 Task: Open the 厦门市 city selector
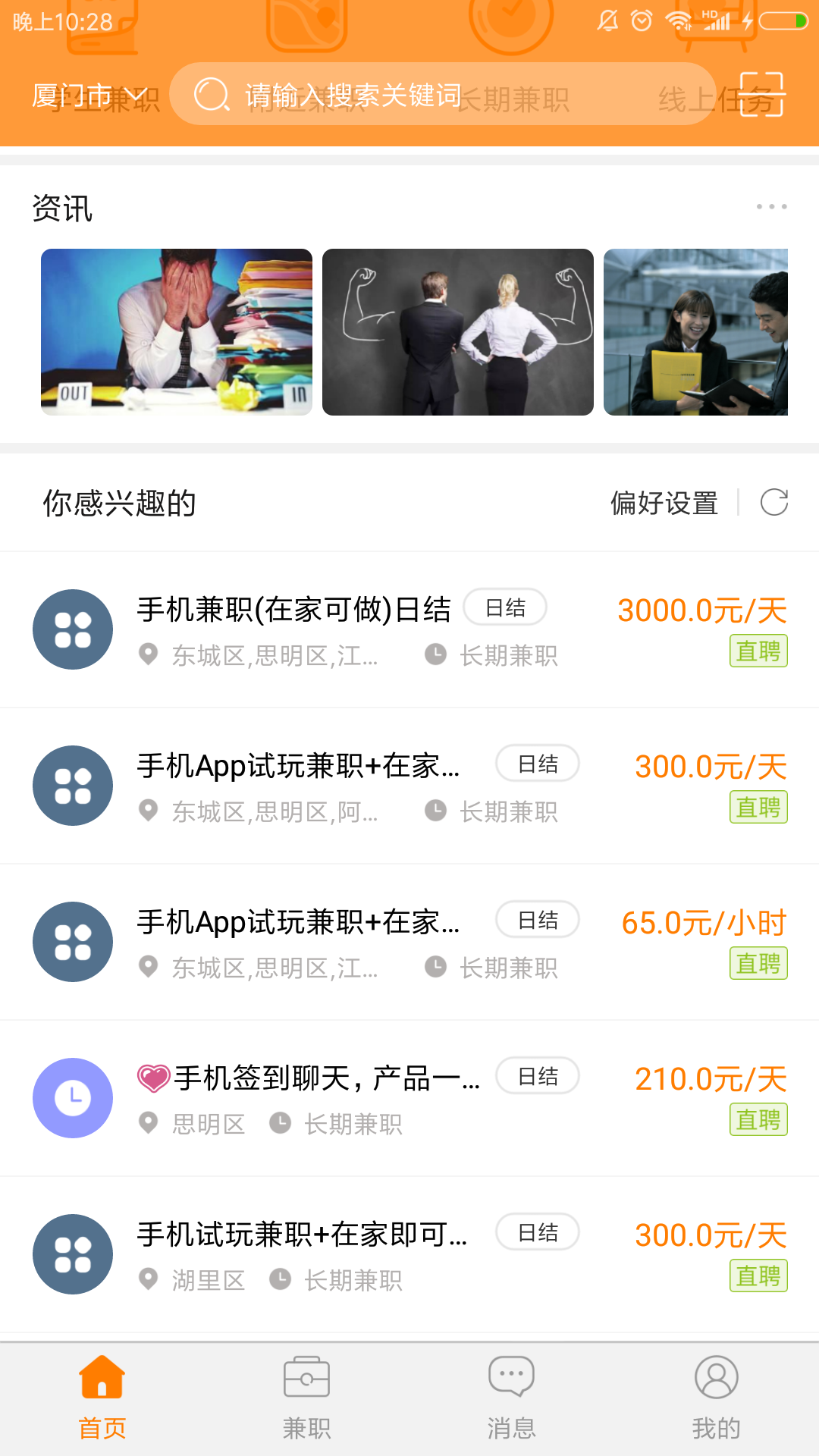coord(89,96)
